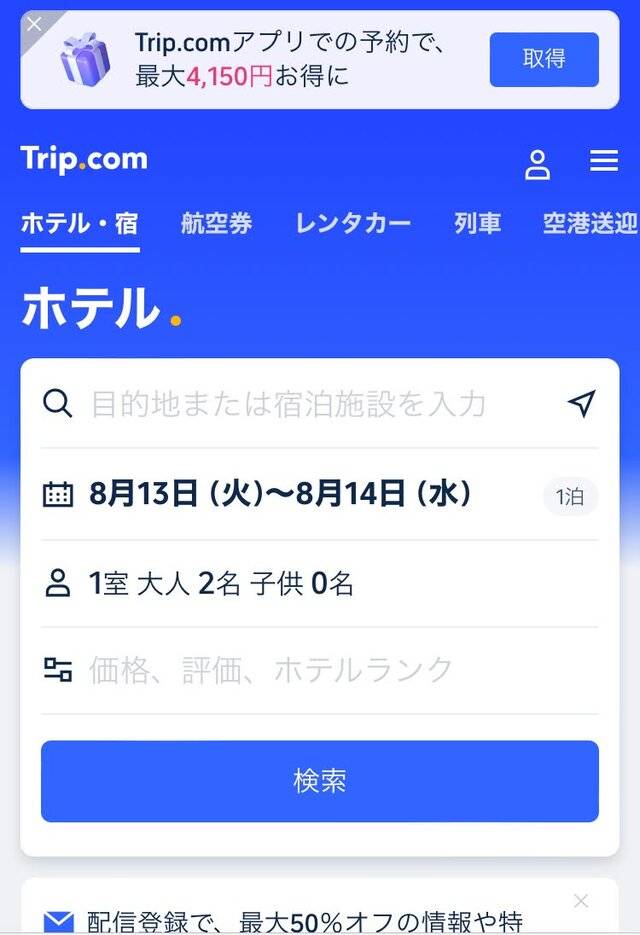
Task: Switch to the 列車 tab
Action: (477, 223)
